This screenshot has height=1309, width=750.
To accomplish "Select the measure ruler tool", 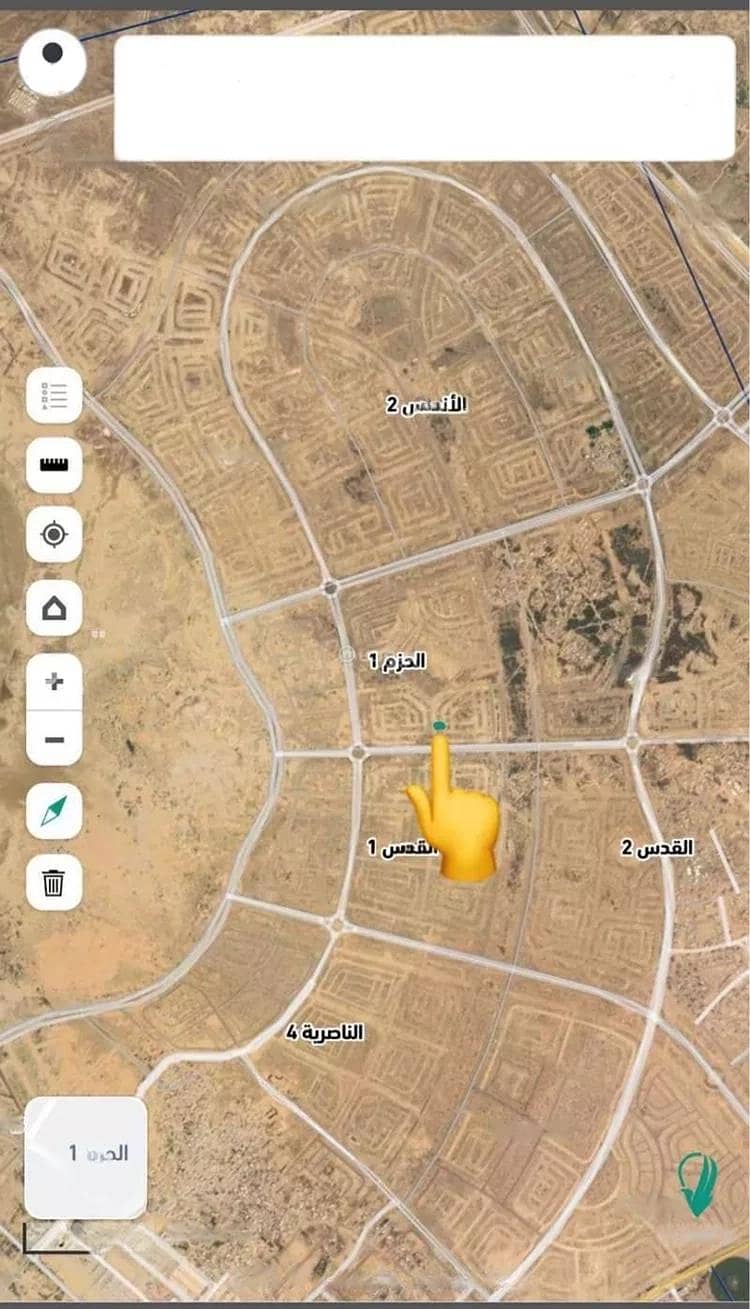I will (x=54, y=465).
